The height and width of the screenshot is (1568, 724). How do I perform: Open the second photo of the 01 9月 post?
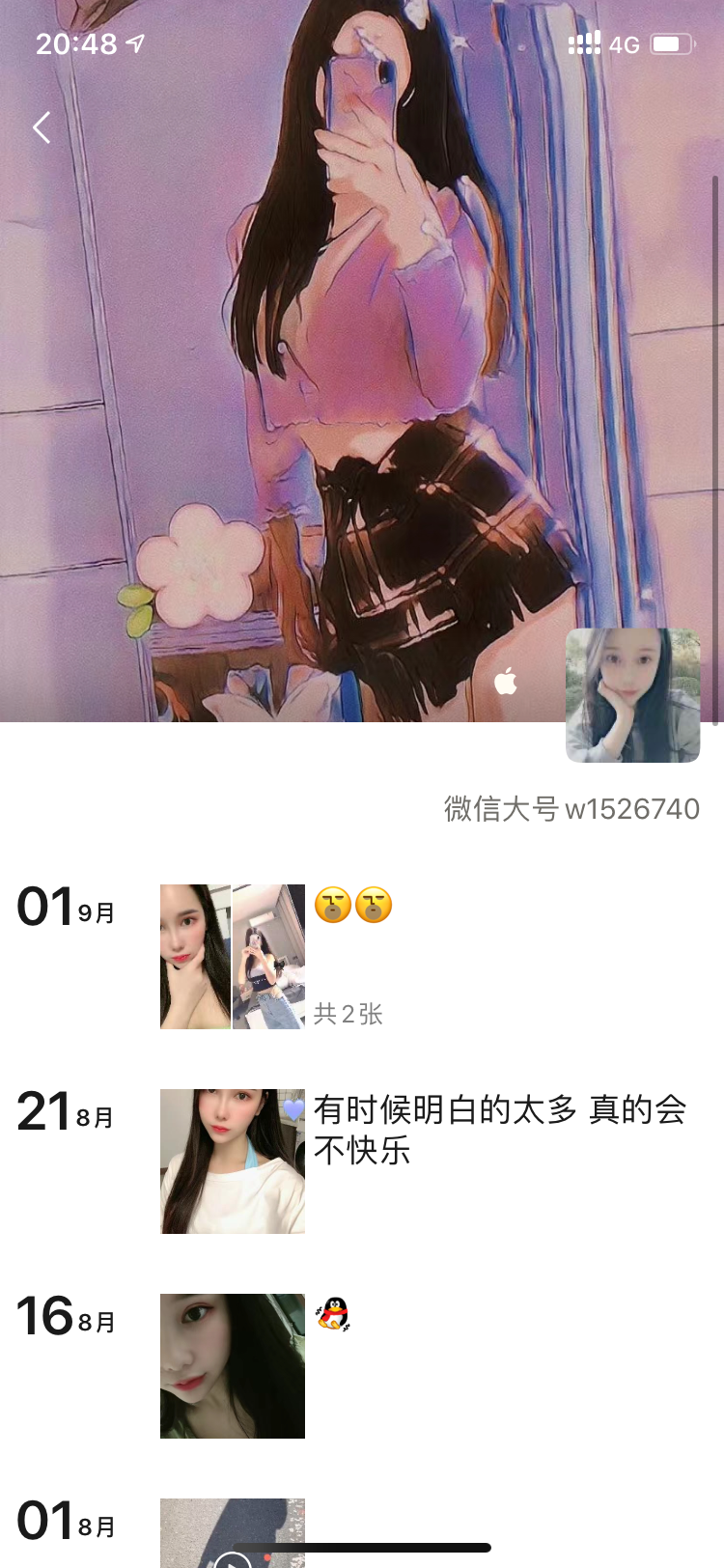[x=269, y=956]
